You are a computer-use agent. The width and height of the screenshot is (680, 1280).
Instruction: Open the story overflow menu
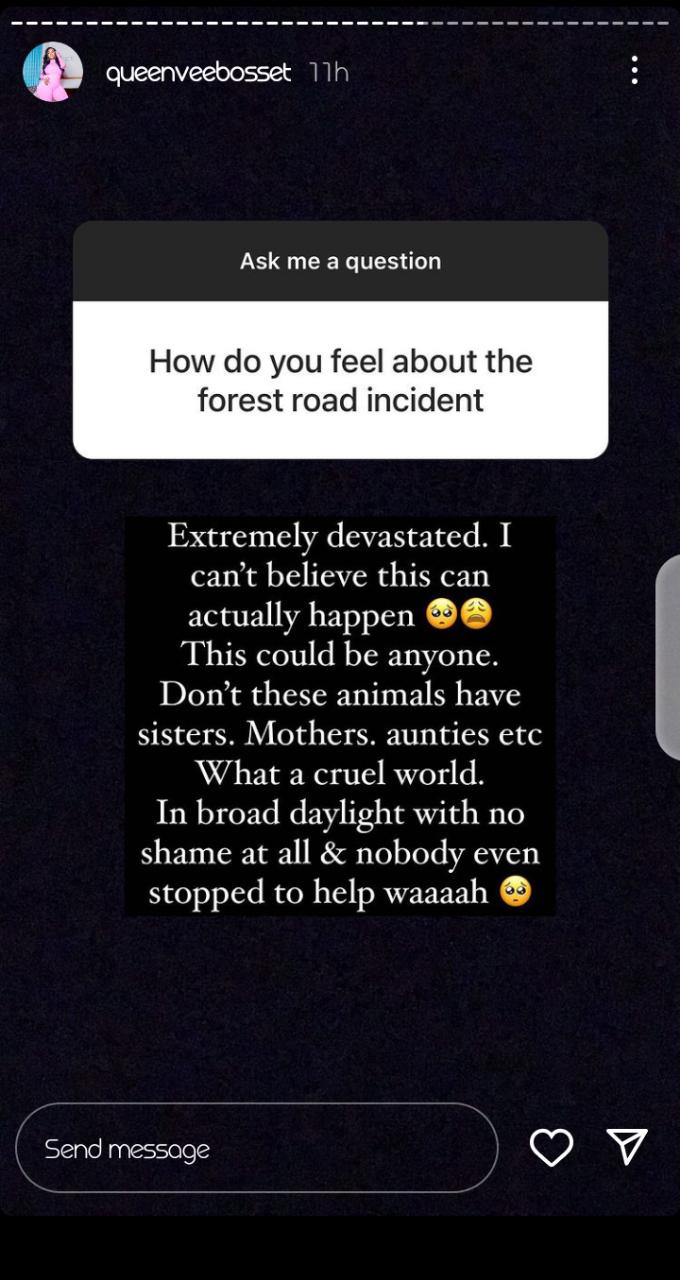634,70
